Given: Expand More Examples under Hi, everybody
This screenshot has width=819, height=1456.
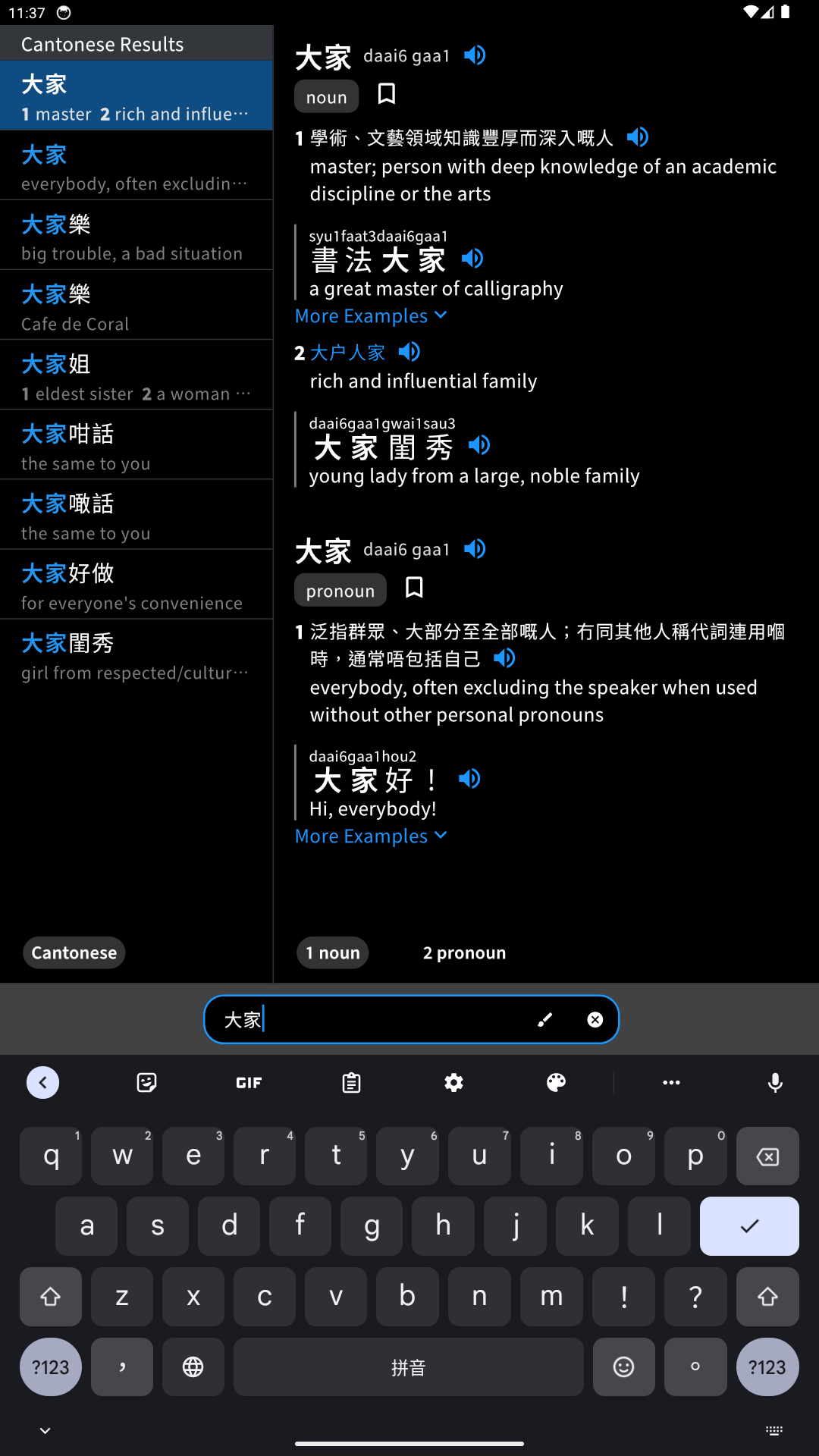Looking at the screenshot, I should pos(371,836).
